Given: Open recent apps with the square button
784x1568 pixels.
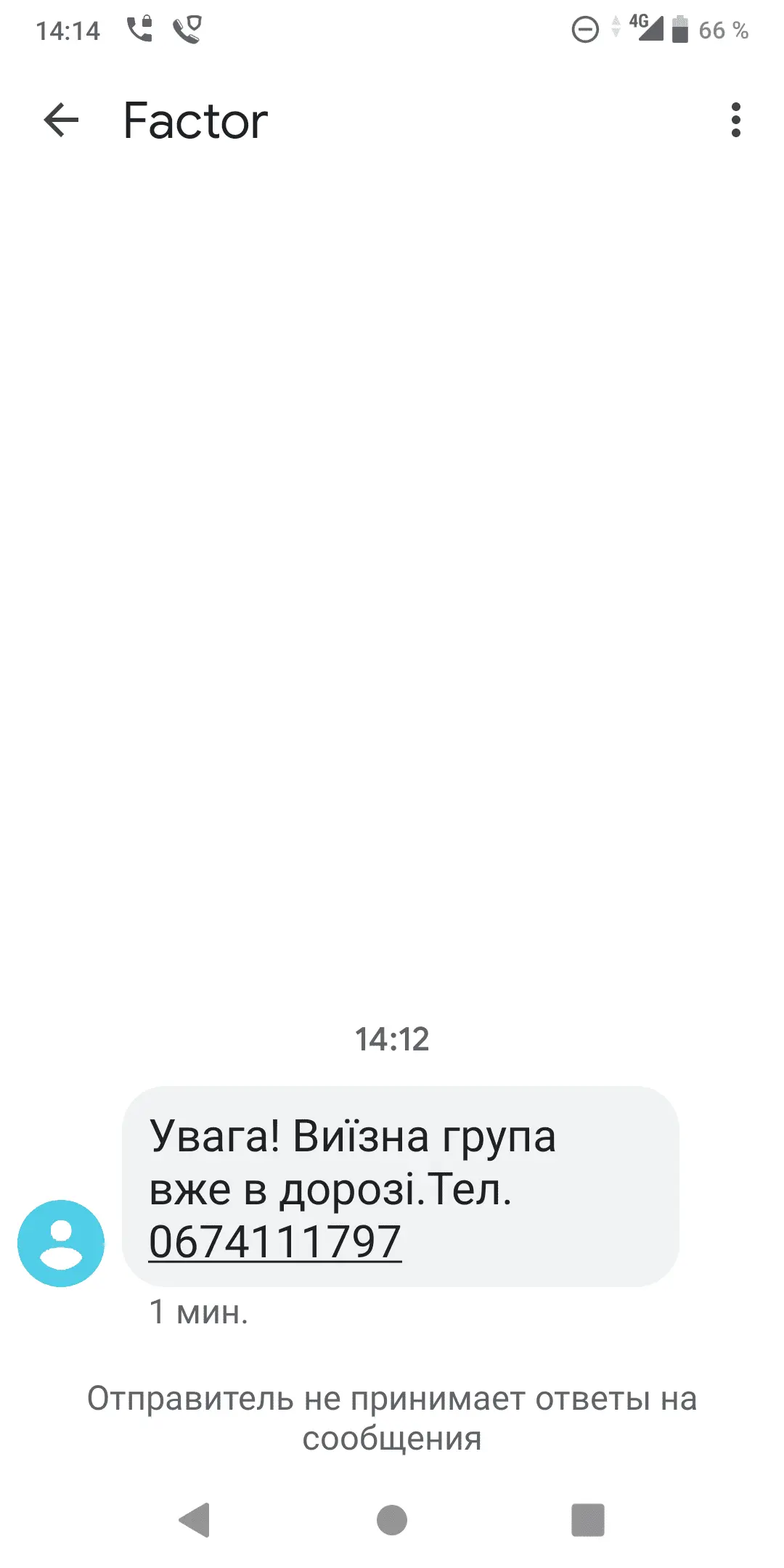Looking at the screenshot, I should tap(587, 1519).
